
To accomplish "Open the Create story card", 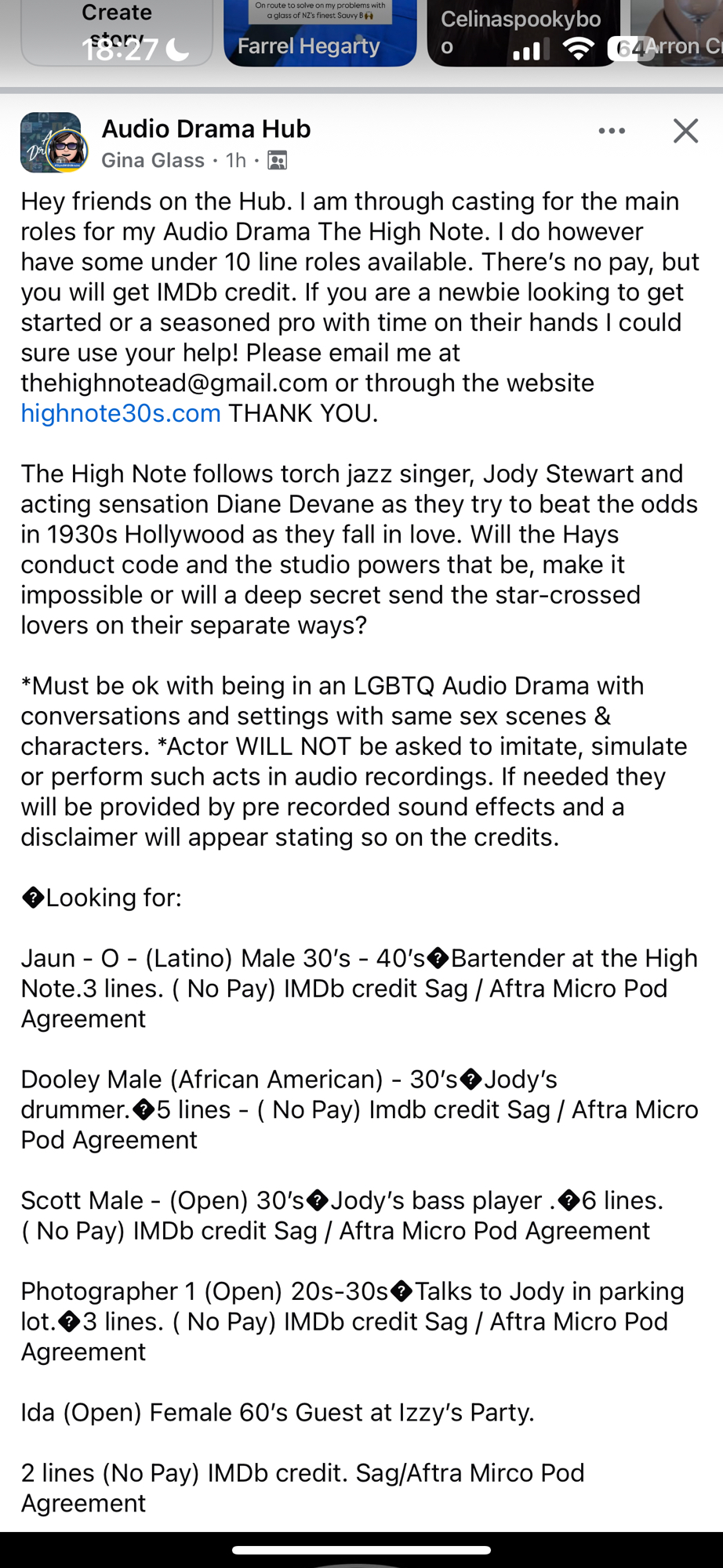I will point(116,31).
